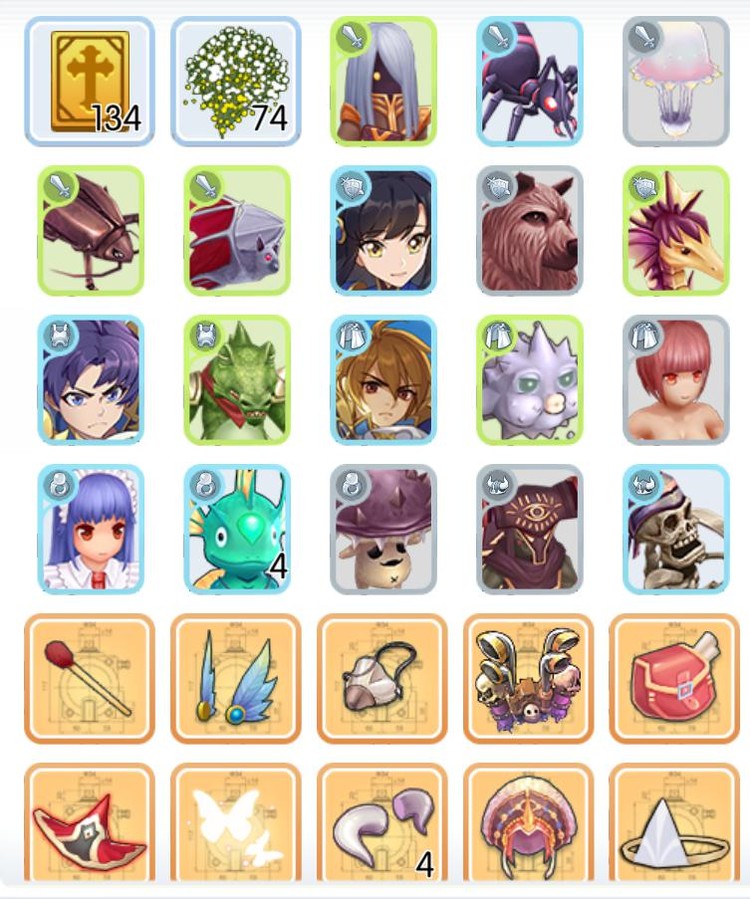This screenshot has width=750, height=899.
Task: Open the skeleton pirate card
Action: [675, 530]
